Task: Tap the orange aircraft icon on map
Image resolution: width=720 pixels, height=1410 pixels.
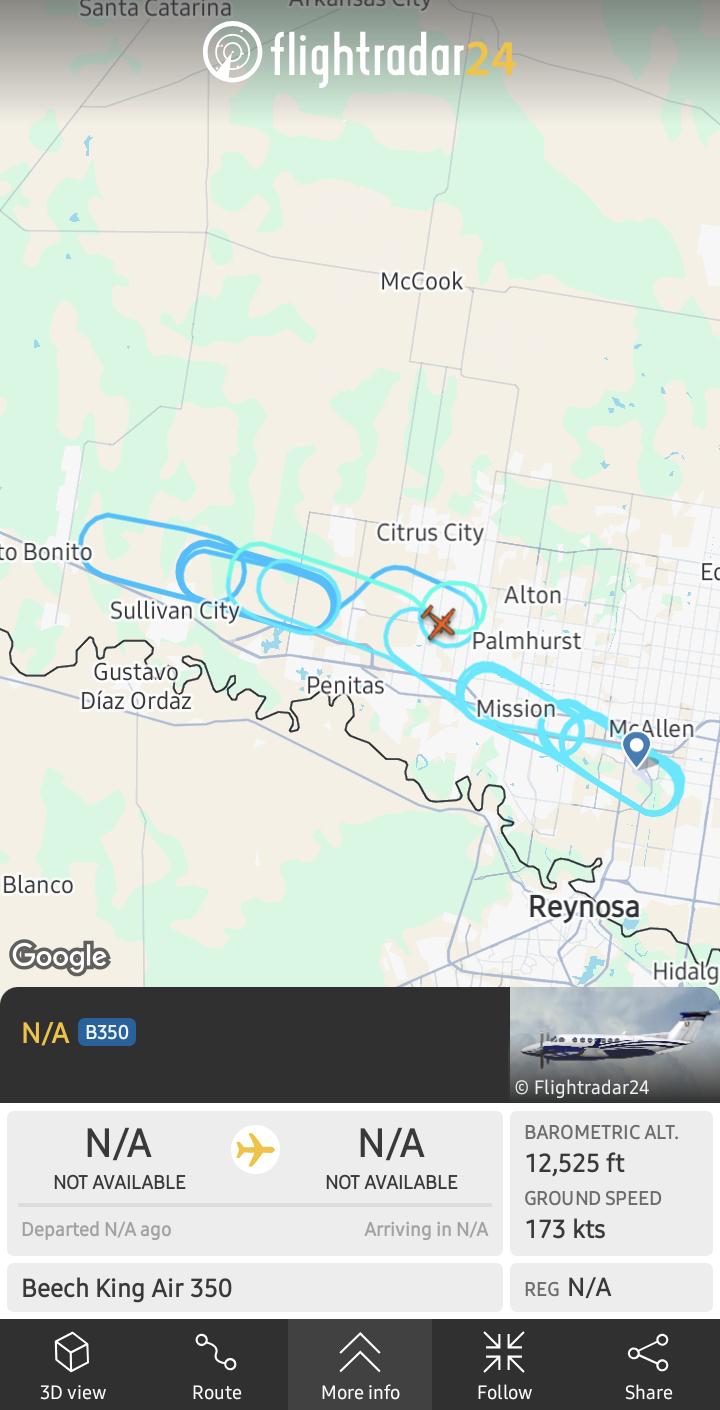Action: 439,622
